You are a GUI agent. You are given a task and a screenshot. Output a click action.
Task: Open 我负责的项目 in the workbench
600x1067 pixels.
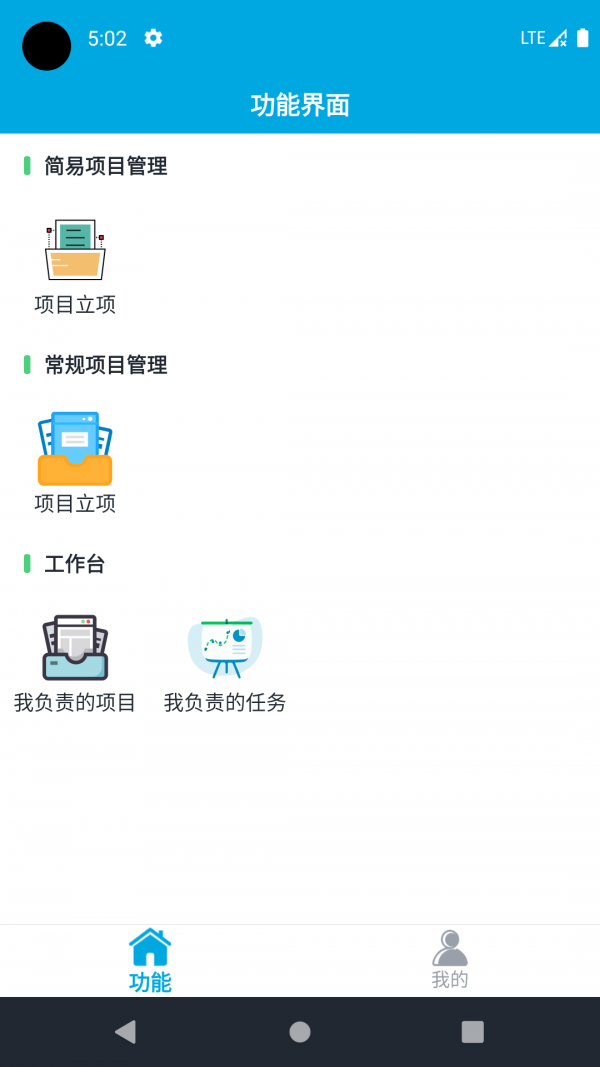point(75,663)
